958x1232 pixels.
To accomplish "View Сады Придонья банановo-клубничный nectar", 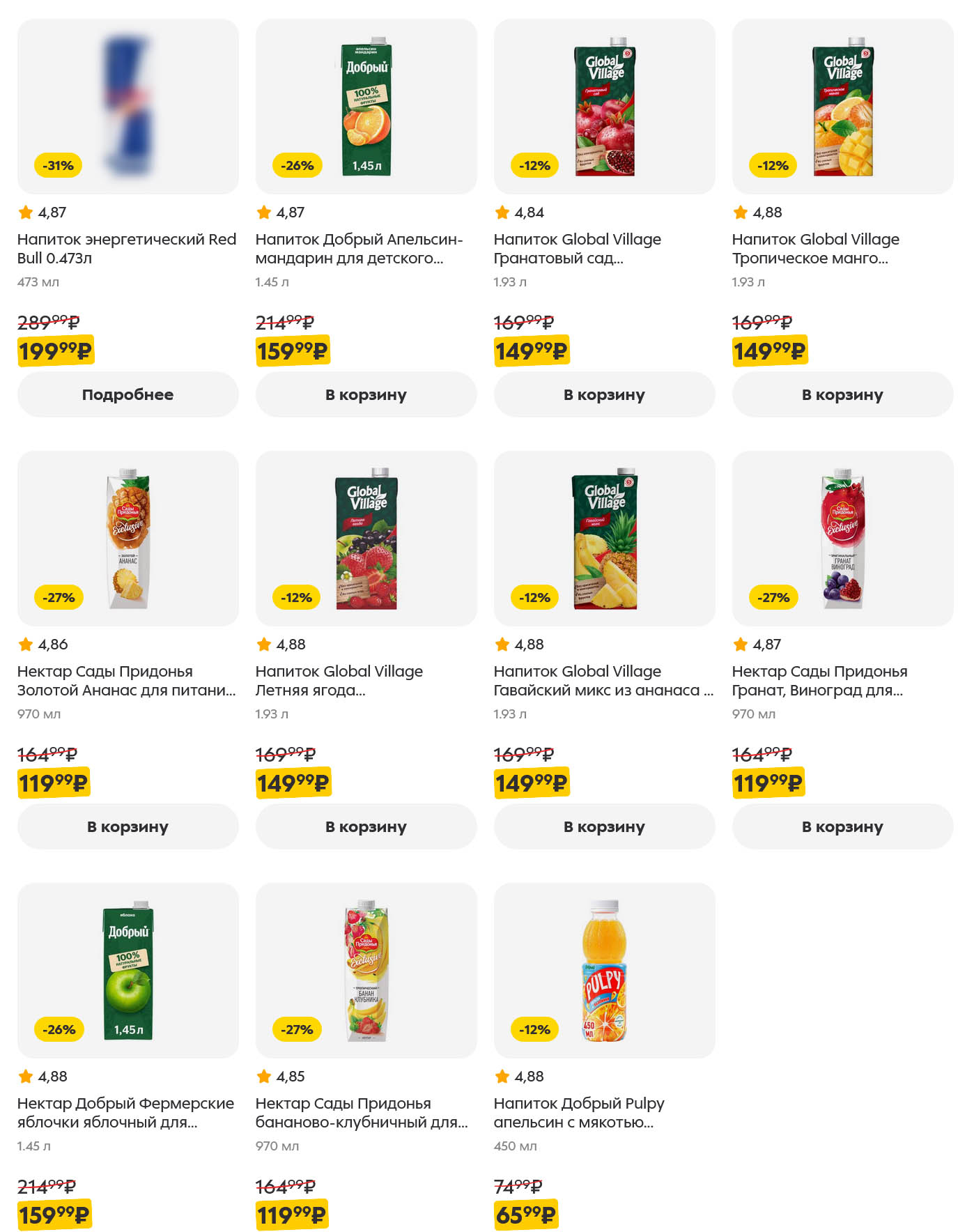I will click(x=366, y=970).
